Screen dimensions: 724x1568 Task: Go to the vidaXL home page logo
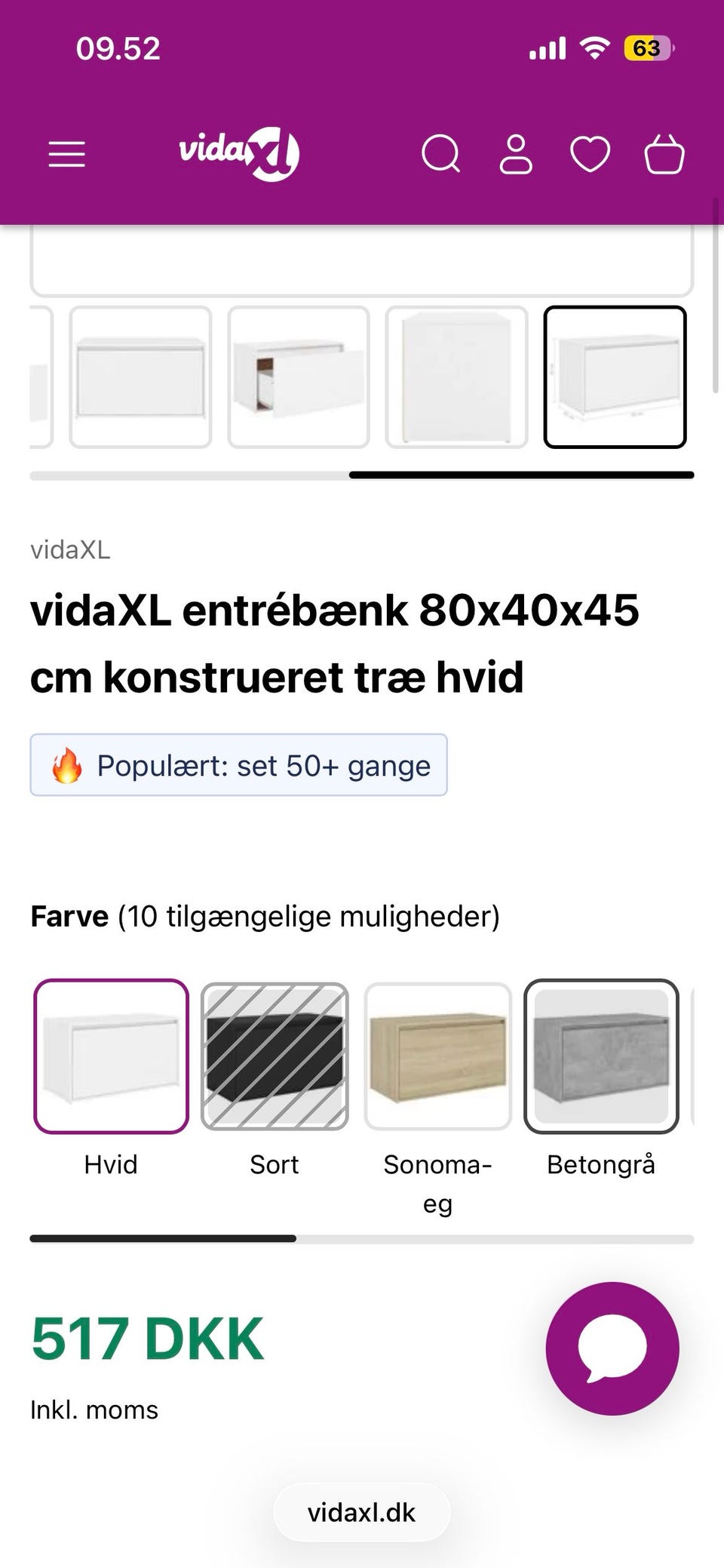point(239,153)
